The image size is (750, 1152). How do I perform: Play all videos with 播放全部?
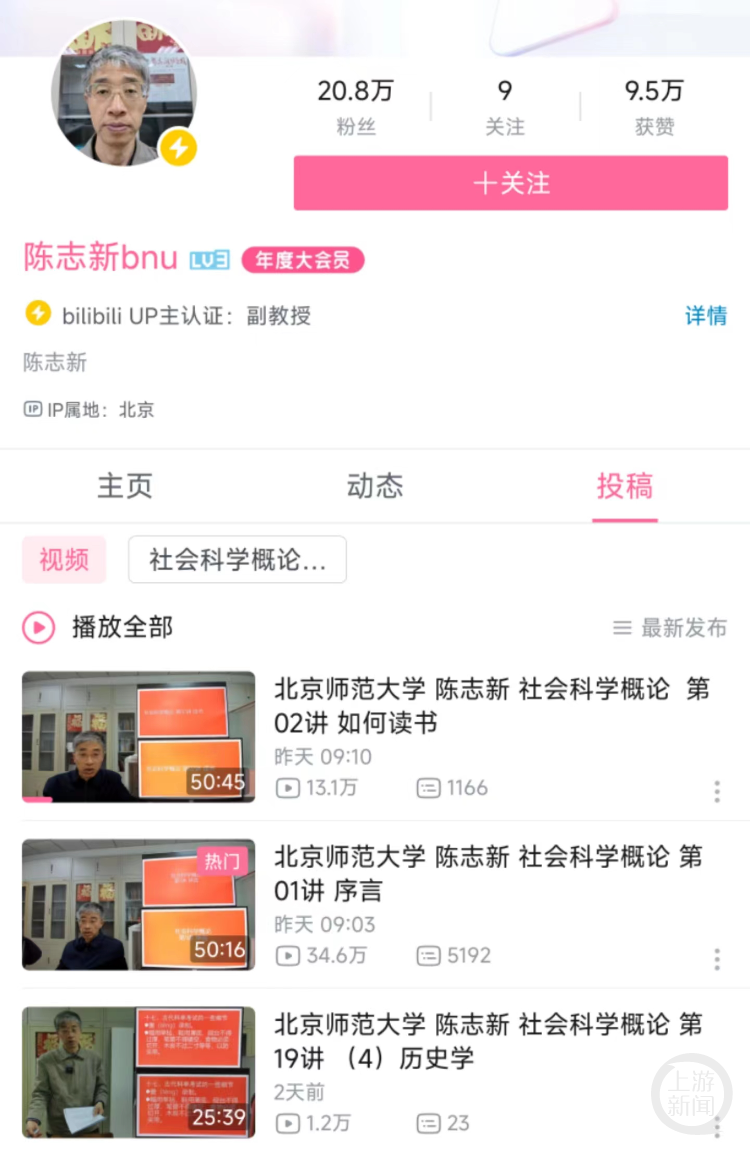pos(98,627)
